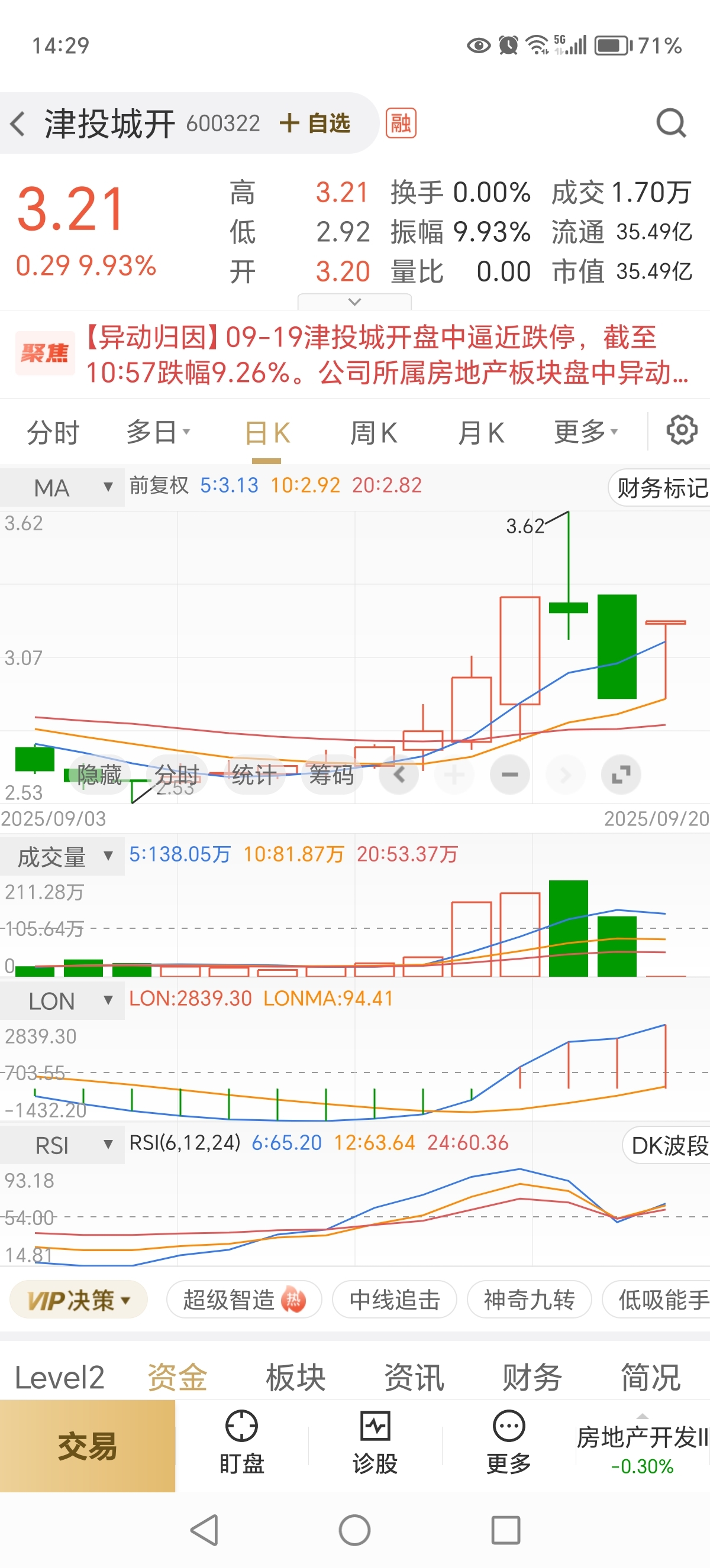Image resolution: width=710 pixels, height=1568 pixels.
Task: Expand the quote details chevron
Action: pyautogui.click(x=354, y=302)
